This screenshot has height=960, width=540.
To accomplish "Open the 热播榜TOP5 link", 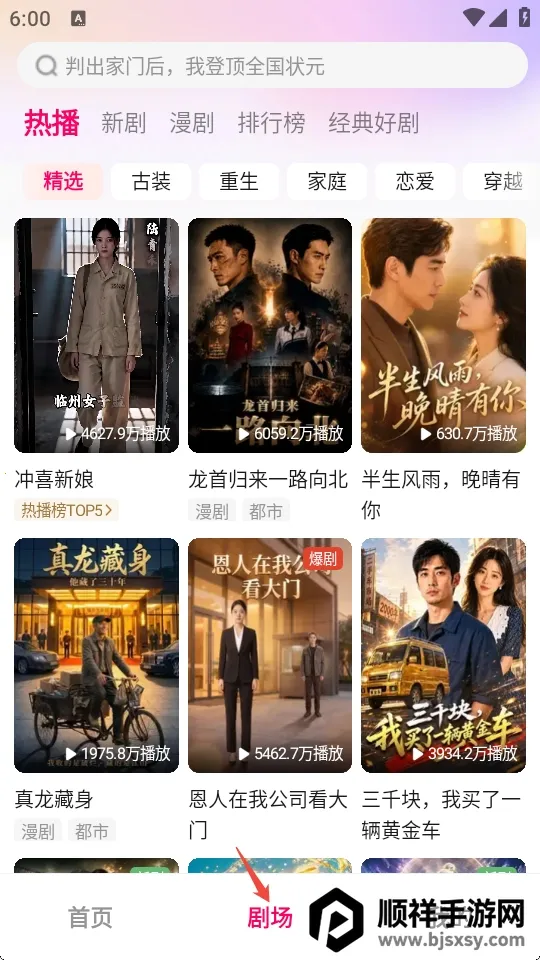I will point(67,510).
